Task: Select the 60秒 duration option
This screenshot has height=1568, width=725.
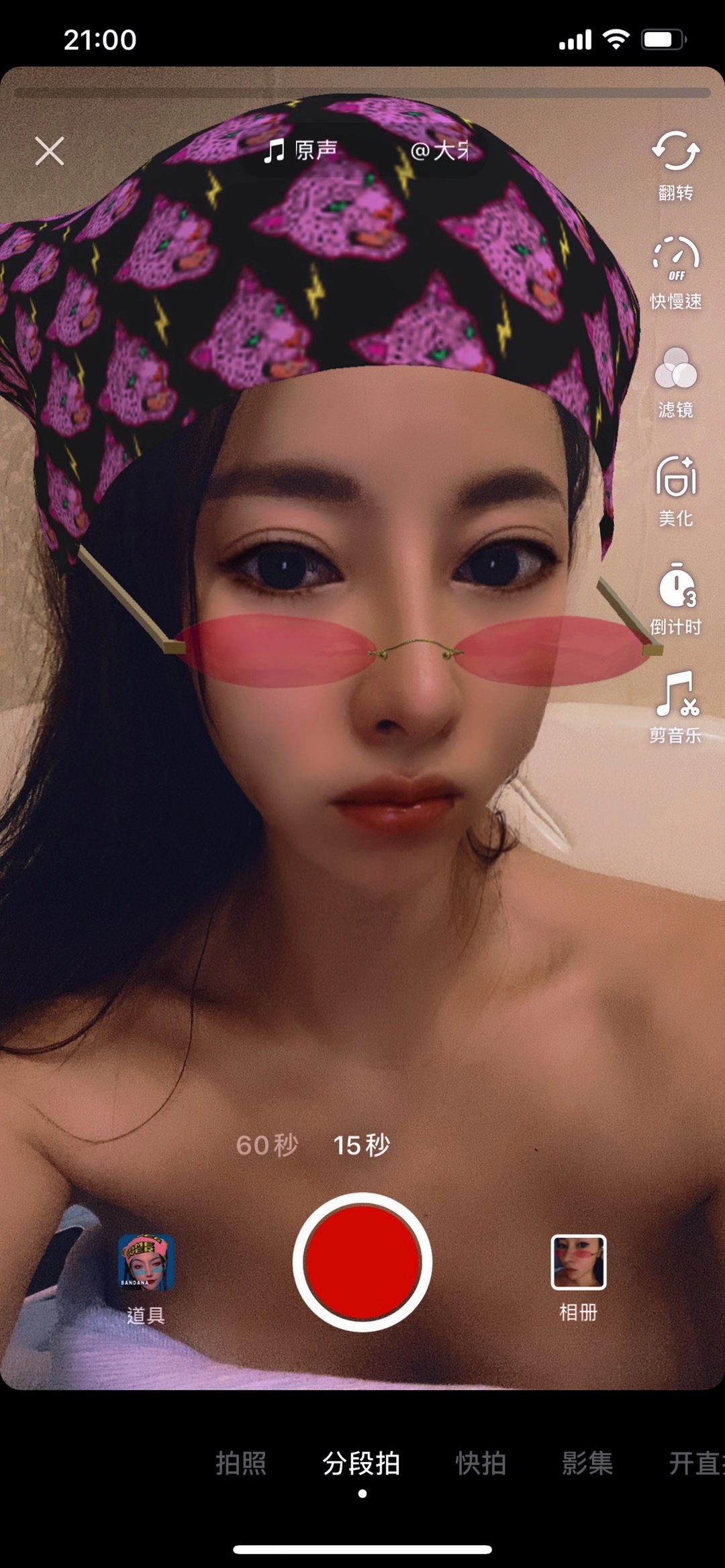Action: coord(267,1145)
